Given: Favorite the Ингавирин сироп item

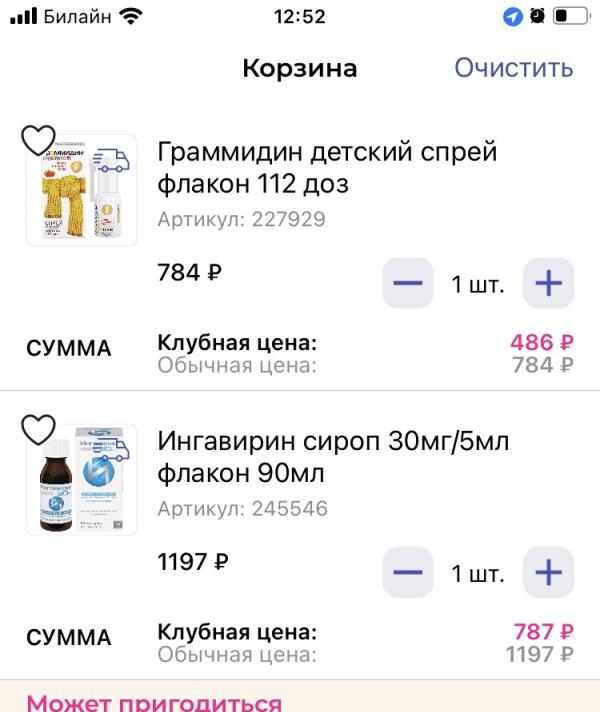Looking at the screenshot, I should click(x=38, y=430).
